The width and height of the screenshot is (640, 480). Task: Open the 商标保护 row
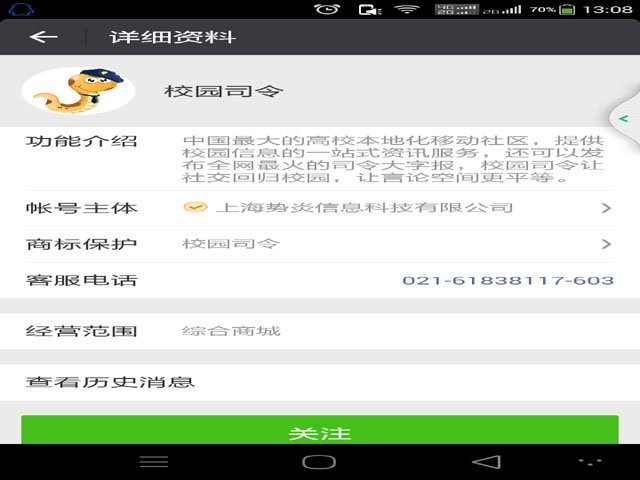320,244
